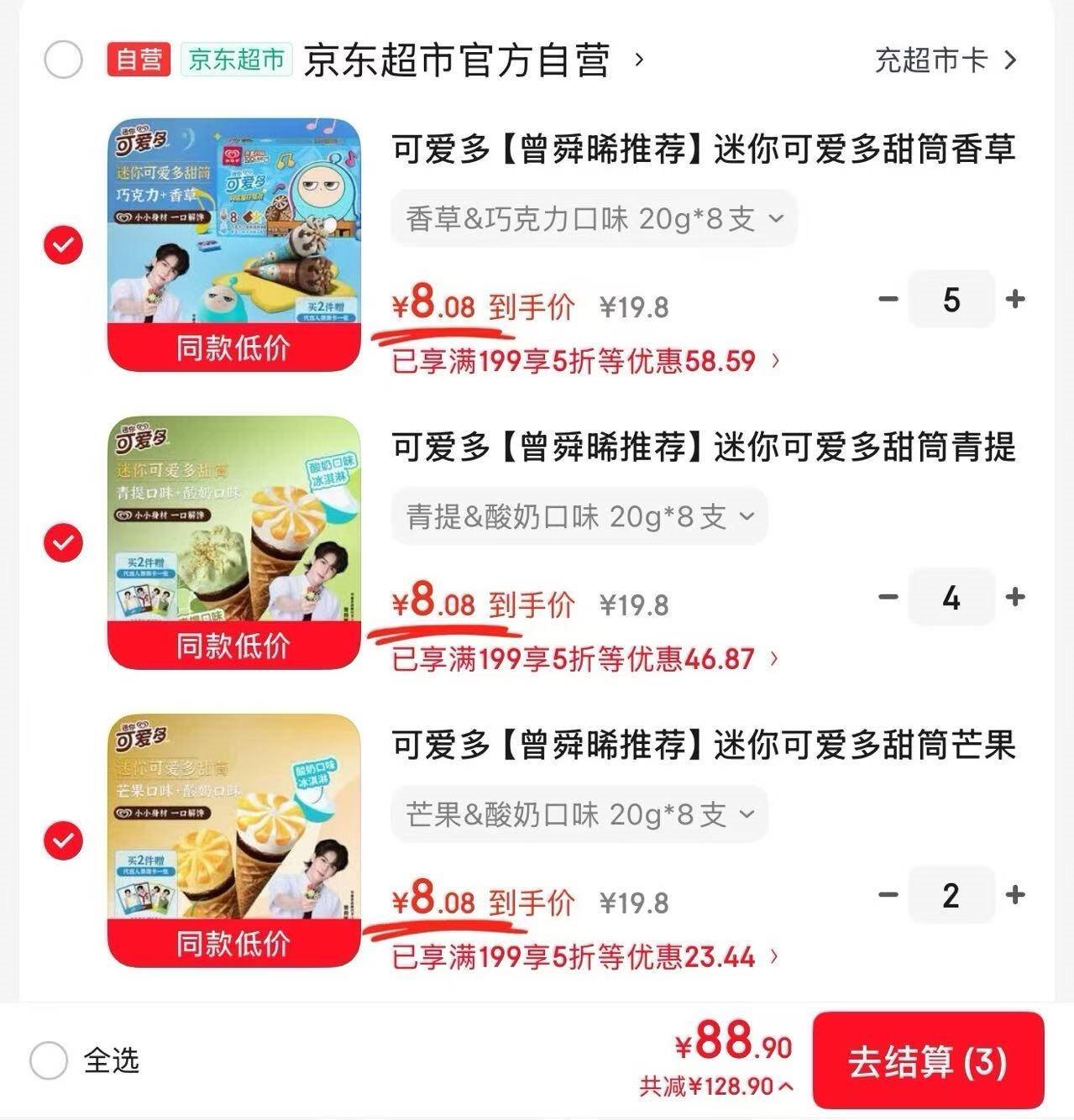
Task: Open the 京东超市官方自营 store page
Action: click(x=457, y=60)
